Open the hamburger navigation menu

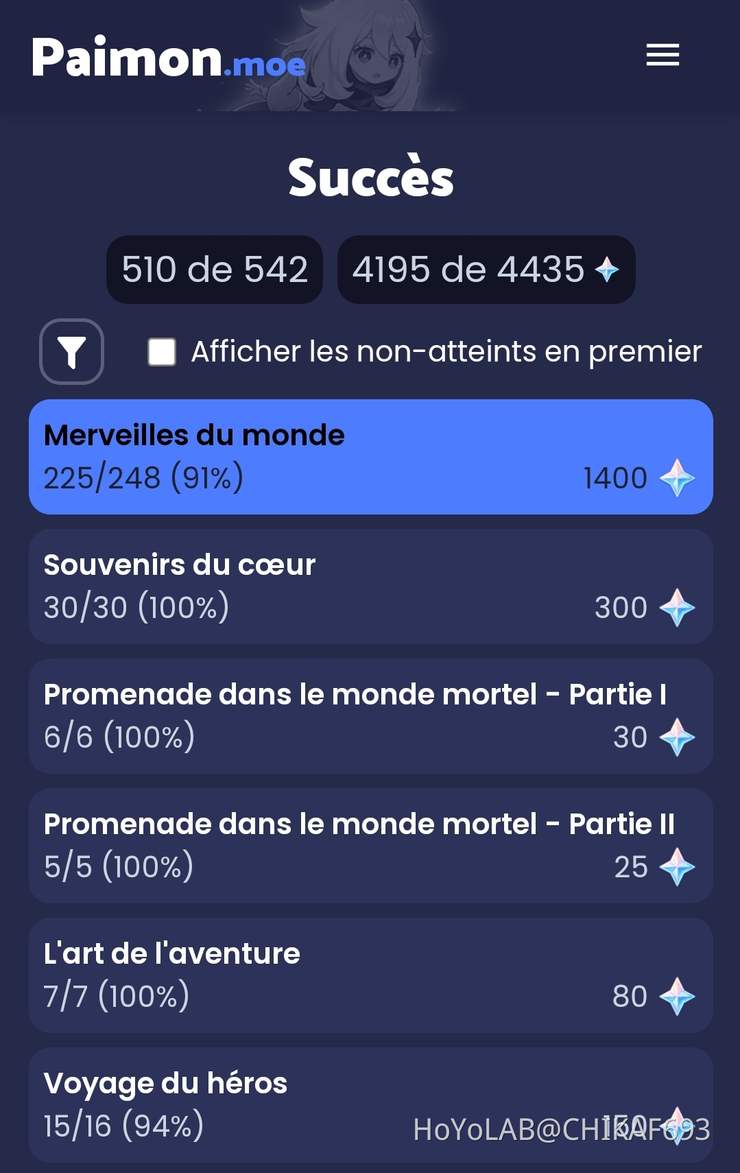click(662, 55)
